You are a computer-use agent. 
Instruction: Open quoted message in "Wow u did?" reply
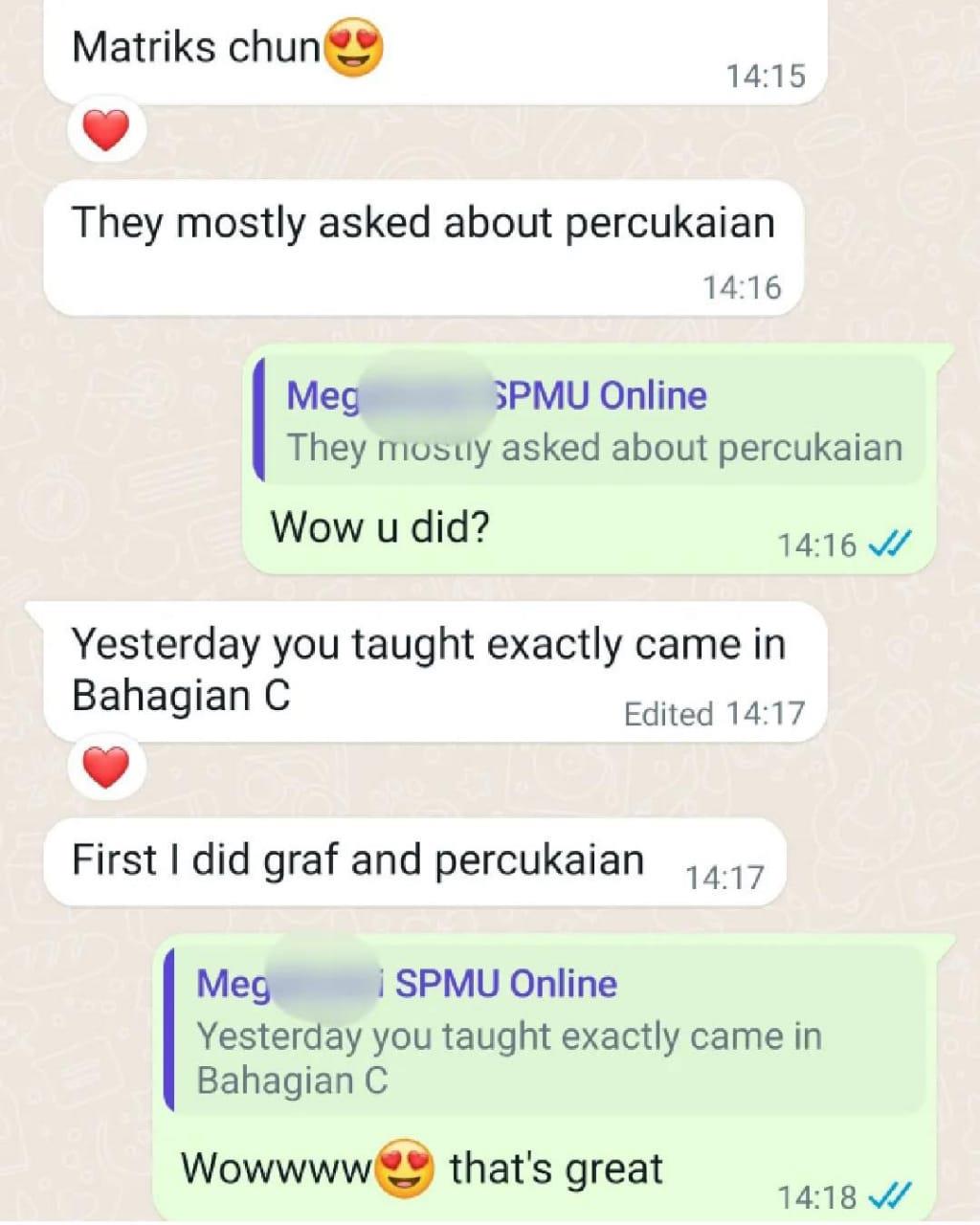coord(589,421)
